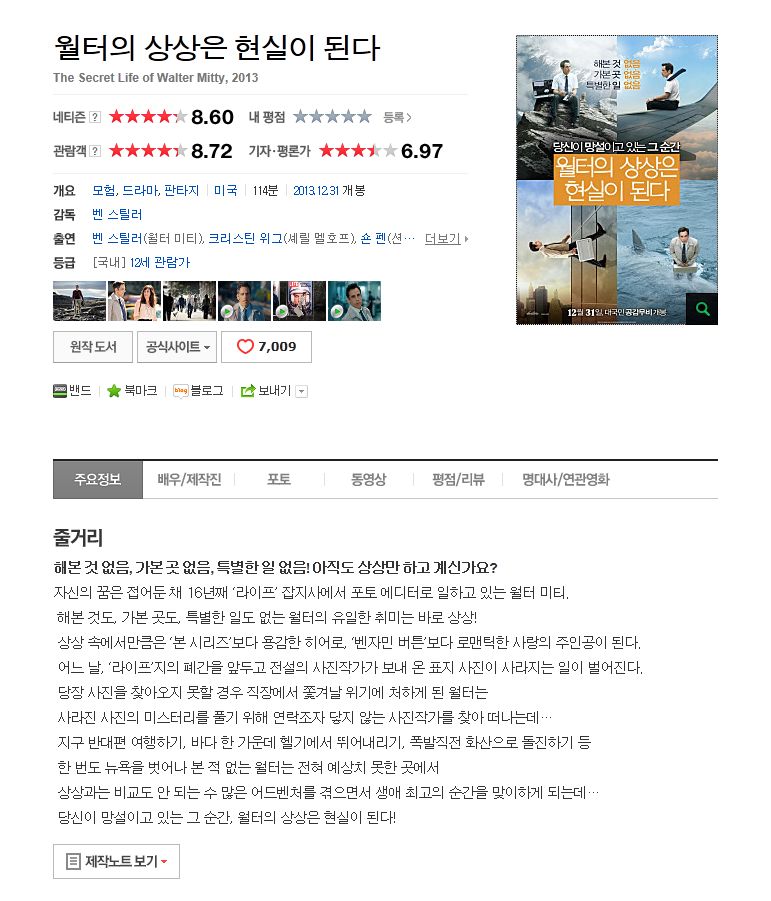Screen dimensions: 771x901
Task: Switch to the 포토 tab
Action: click(x=278, y=480)
